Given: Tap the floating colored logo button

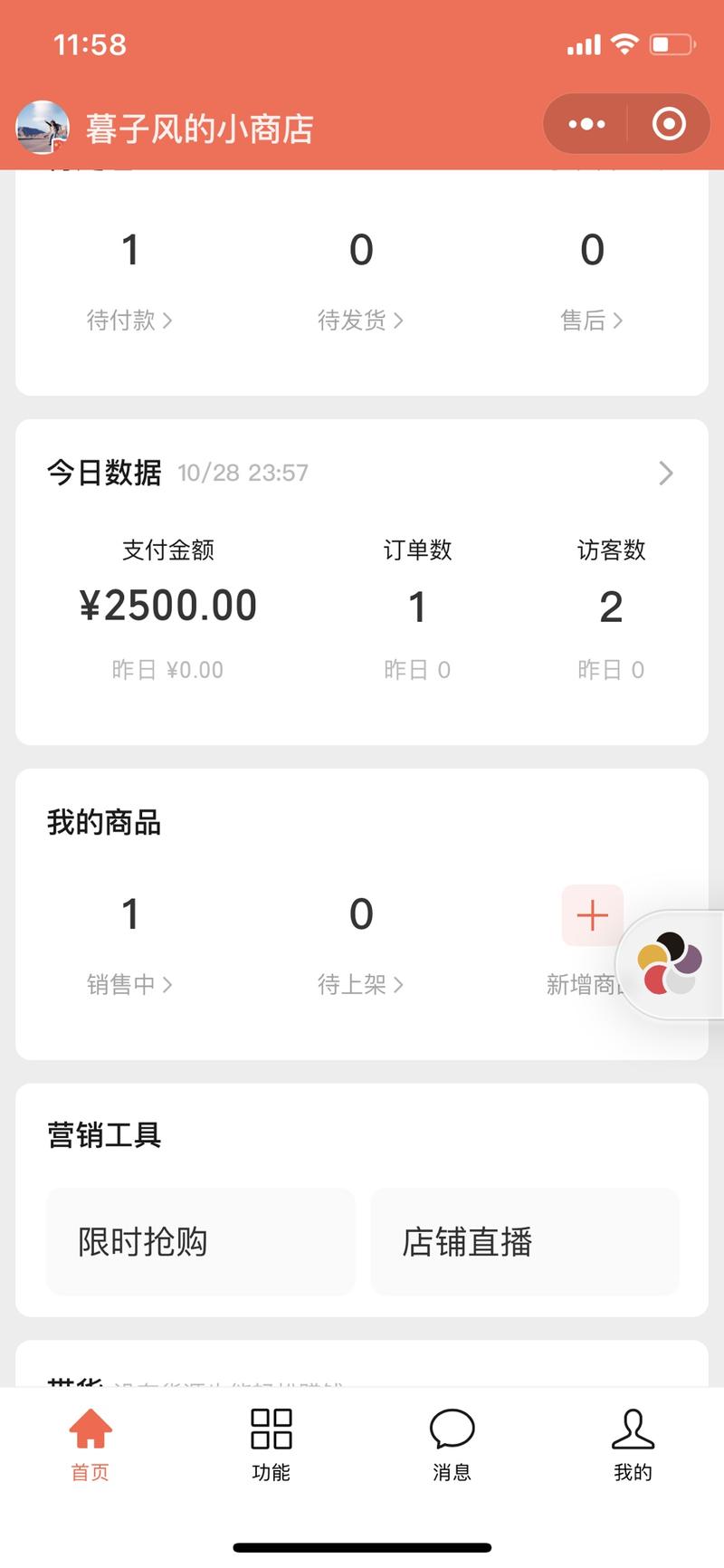Looking at the screenshot, I should tap(670, 964).
